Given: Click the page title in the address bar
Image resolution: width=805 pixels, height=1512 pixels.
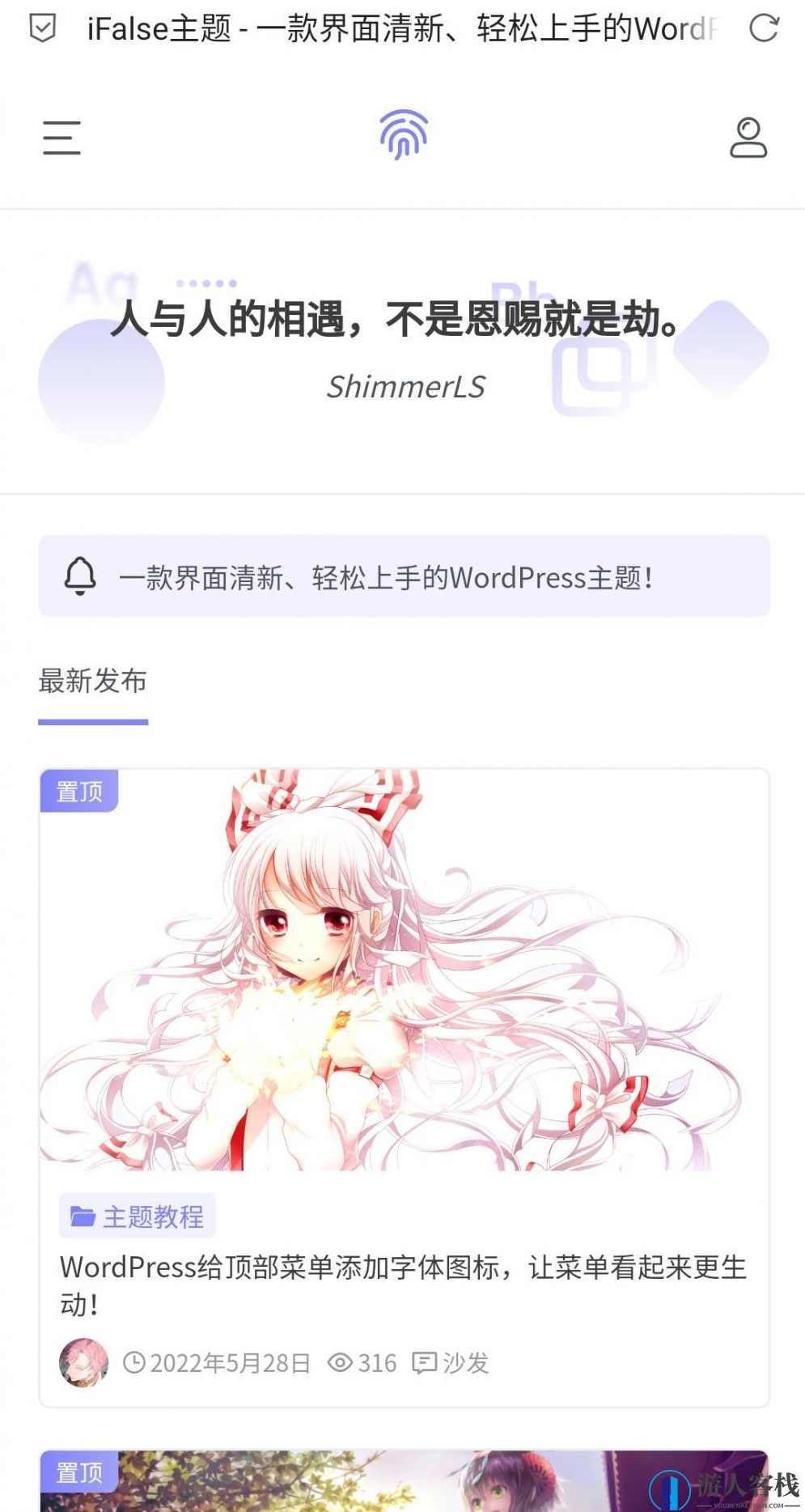Looking at the screenshot, I should tap(396, 29).
